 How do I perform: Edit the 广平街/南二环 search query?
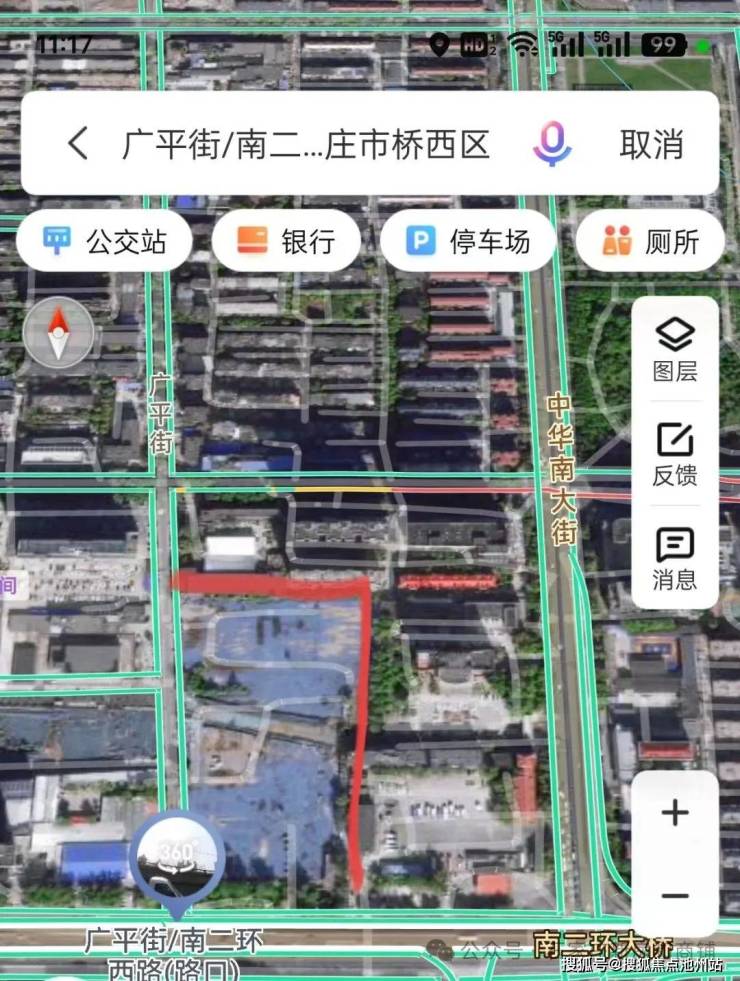point(305,144)
